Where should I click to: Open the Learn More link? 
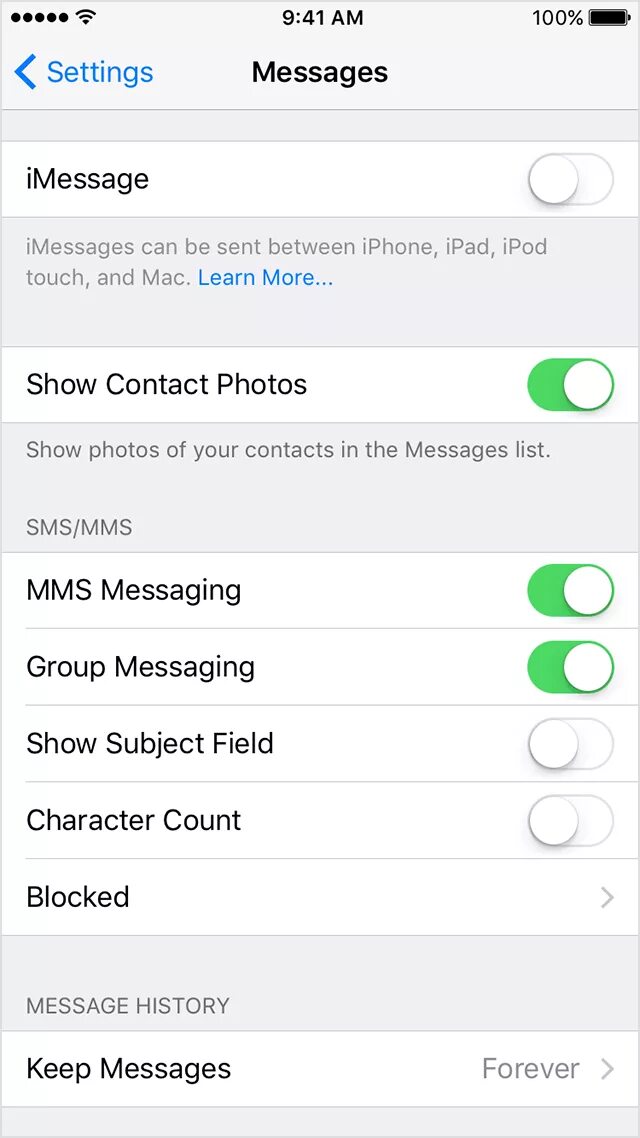click(x=266, y=278)
